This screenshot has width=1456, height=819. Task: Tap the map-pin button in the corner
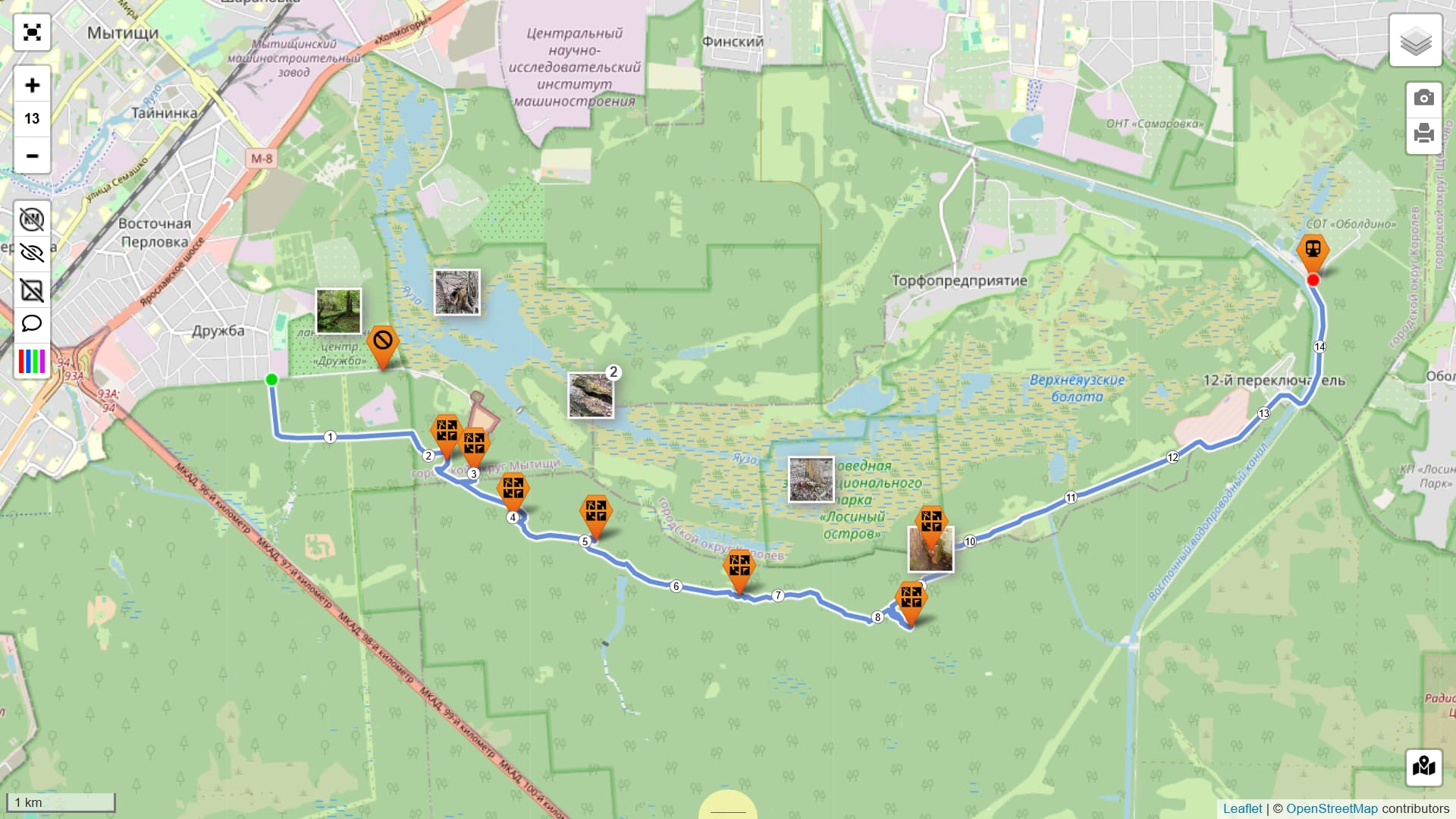tap(1423, 766)
